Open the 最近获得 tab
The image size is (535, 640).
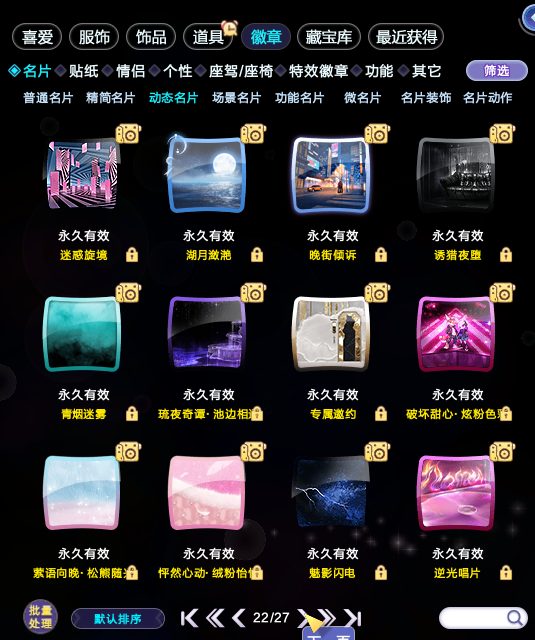pyautogui.click(x=406, y=37)
